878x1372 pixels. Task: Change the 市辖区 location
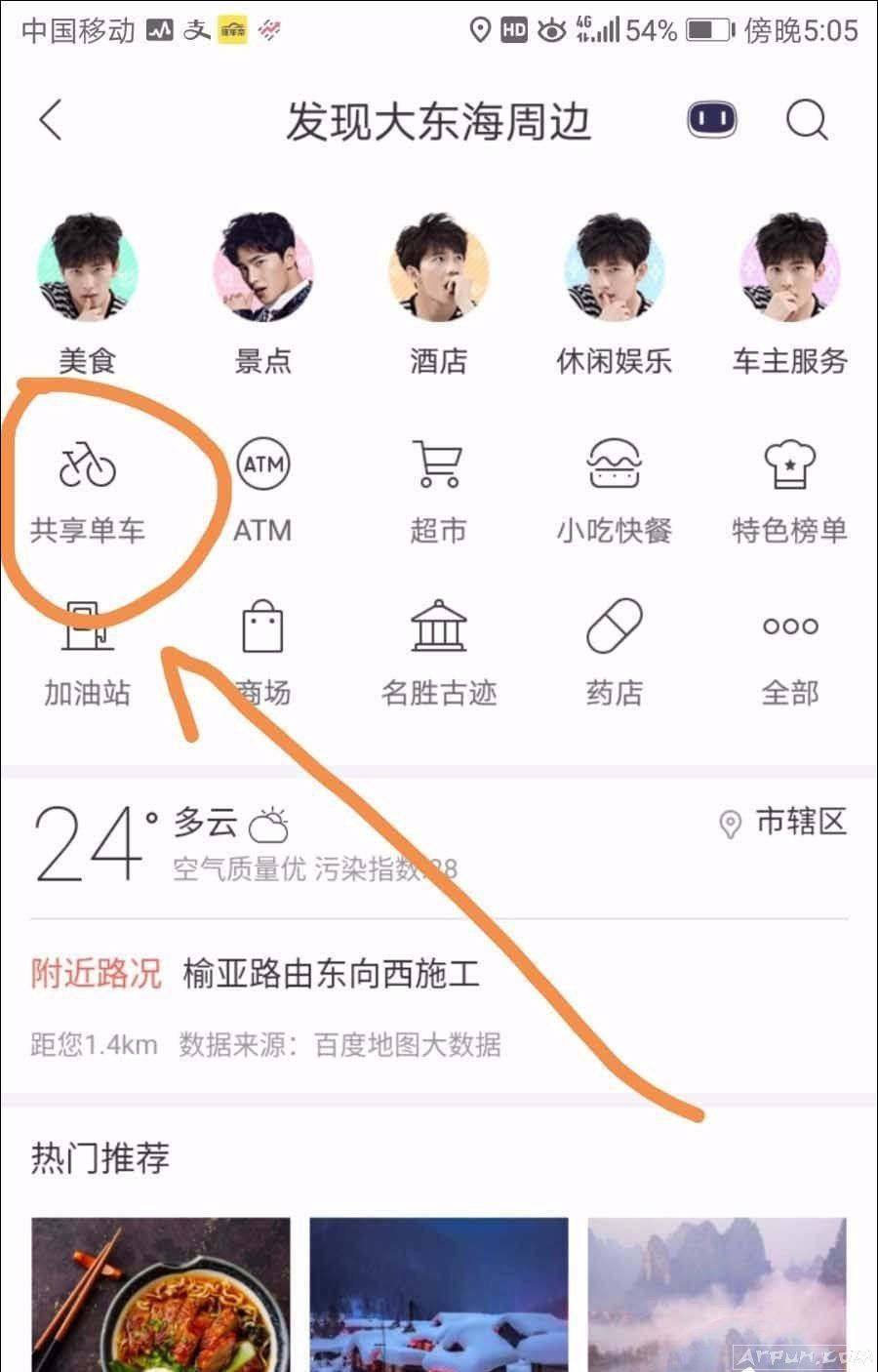pyautogui.click(x=783, y=823)
